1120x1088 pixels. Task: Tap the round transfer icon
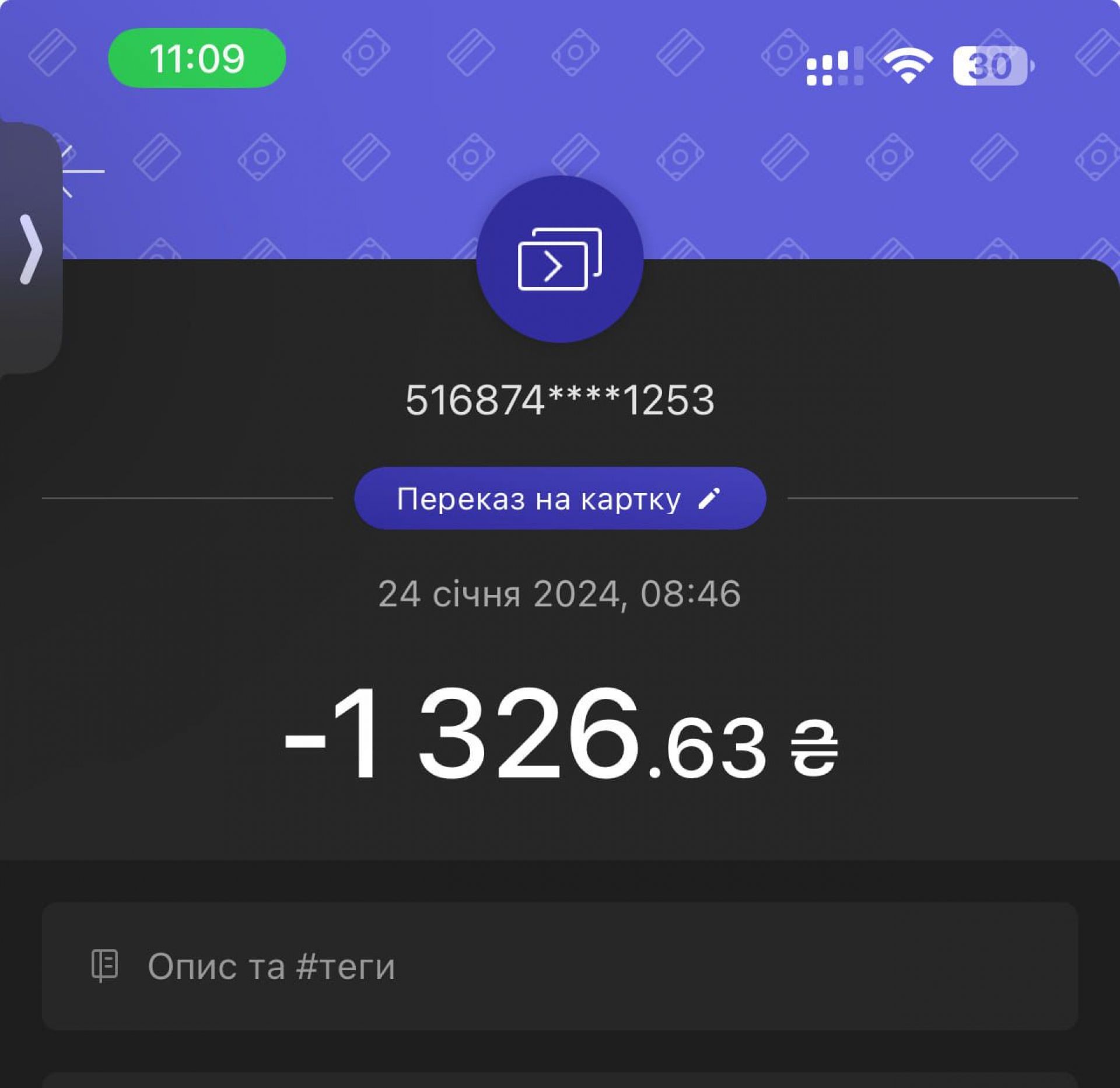pyautogui.click(x=559, y=259)
